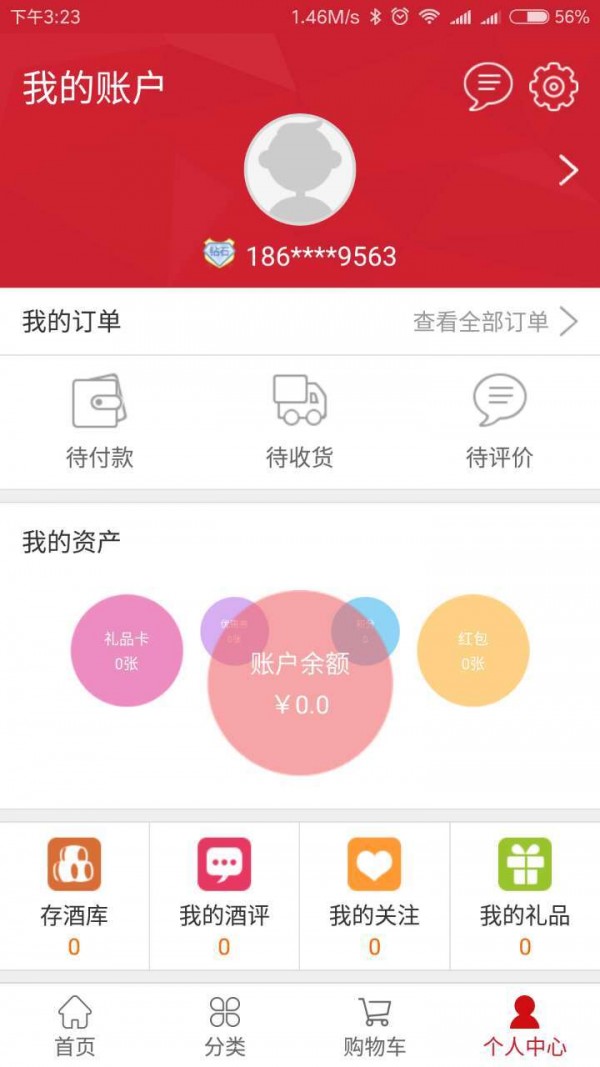The height and width of the screenshot is (1067, 600).
Task: View all orders (查看全部订单)
Action: [x=495, y=321]
